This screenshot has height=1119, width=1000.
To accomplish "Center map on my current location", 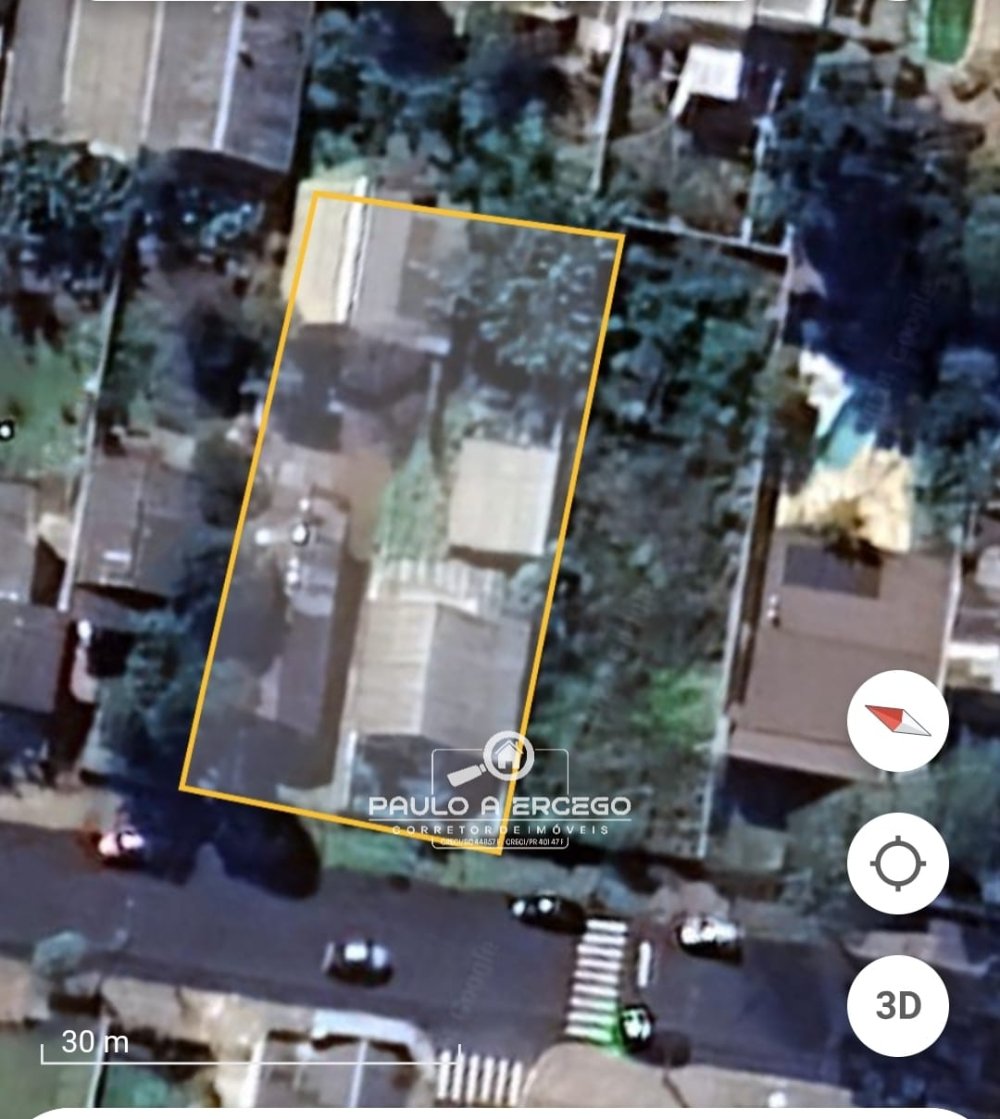I will coord(897,863).
